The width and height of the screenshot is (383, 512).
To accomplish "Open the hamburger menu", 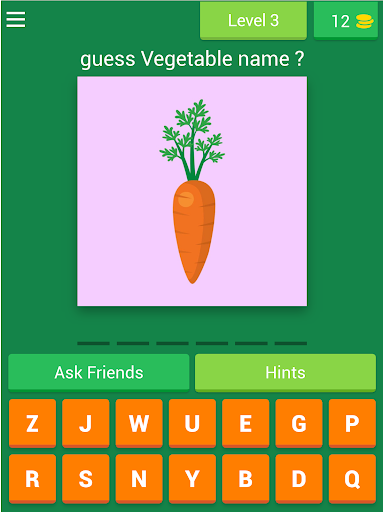I will click(16, 20).
